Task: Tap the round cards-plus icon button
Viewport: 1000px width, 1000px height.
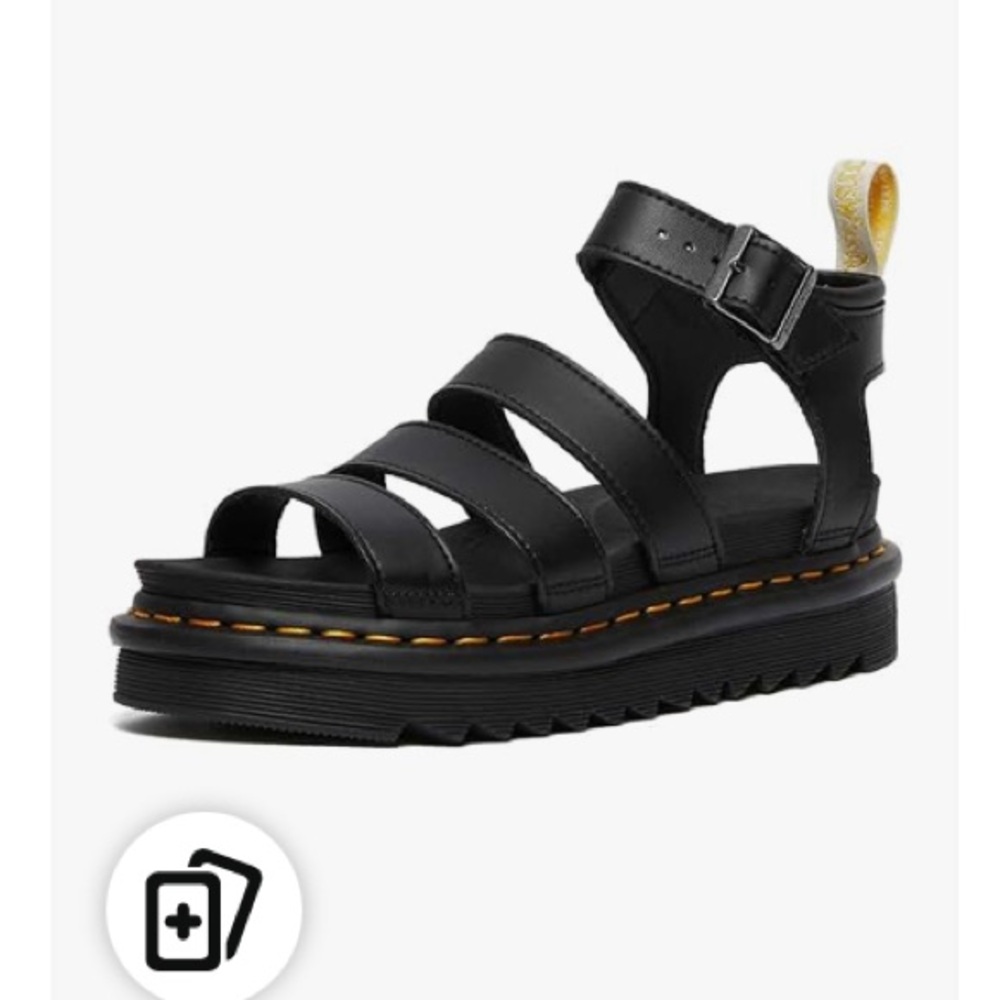Action: point(203,907)
